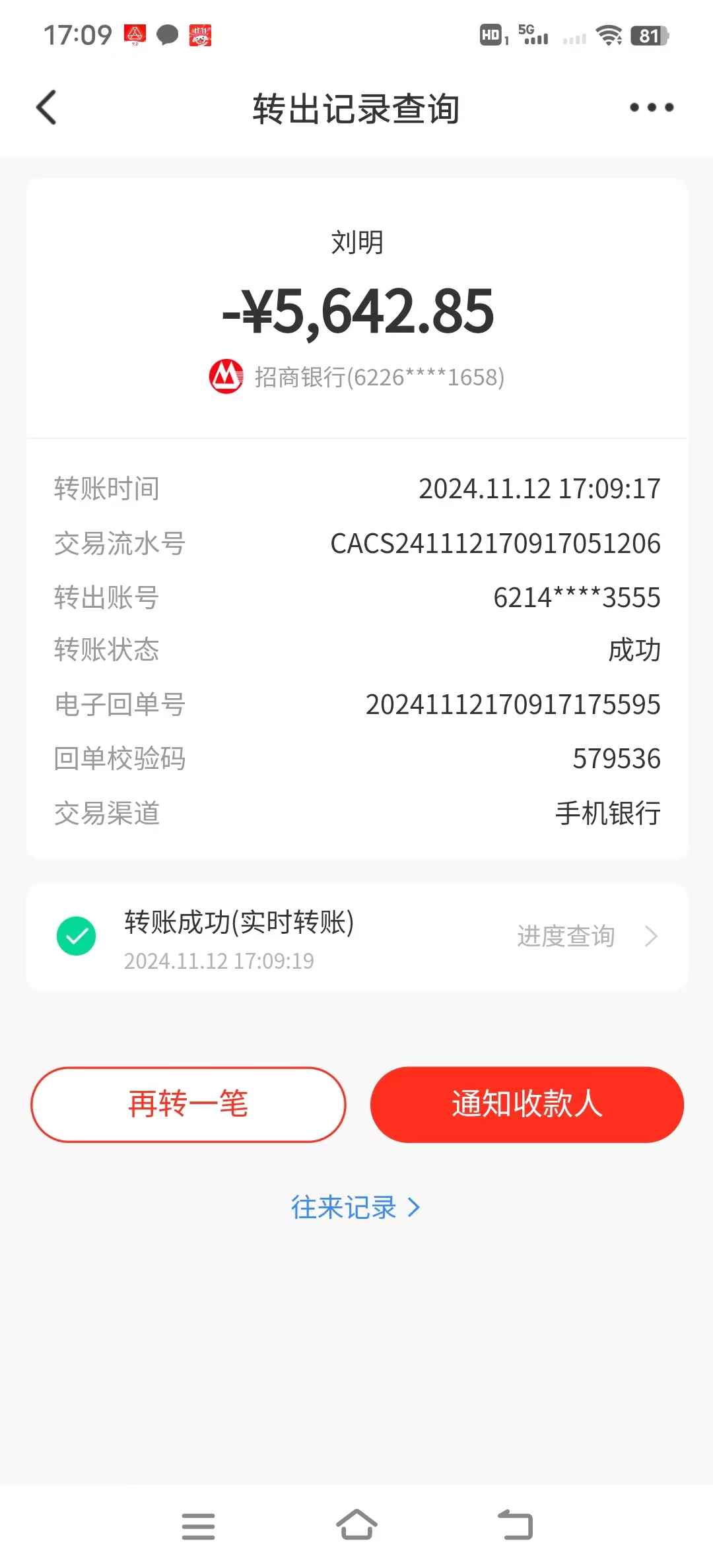Image resolution: width=713 pixels, height=1568 pixels.
Task: Tap the system home button
Action: 356,1525
